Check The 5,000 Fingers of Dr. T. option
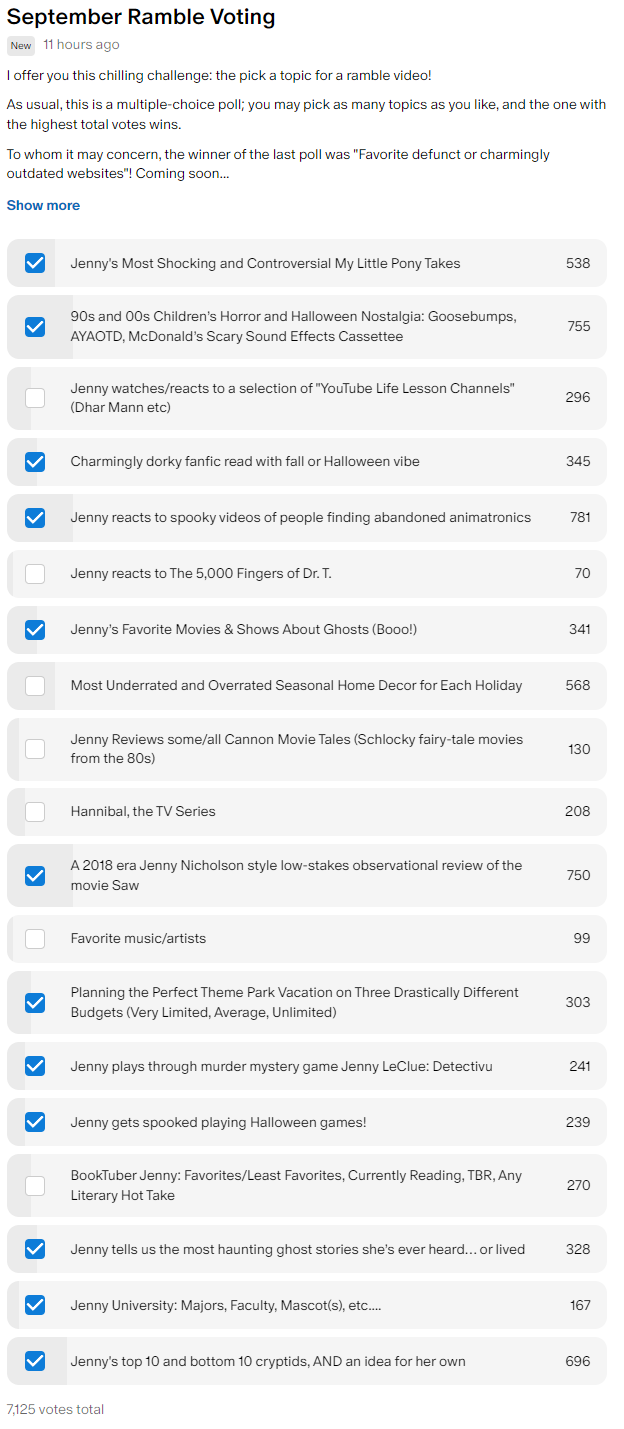 point(35,573)
